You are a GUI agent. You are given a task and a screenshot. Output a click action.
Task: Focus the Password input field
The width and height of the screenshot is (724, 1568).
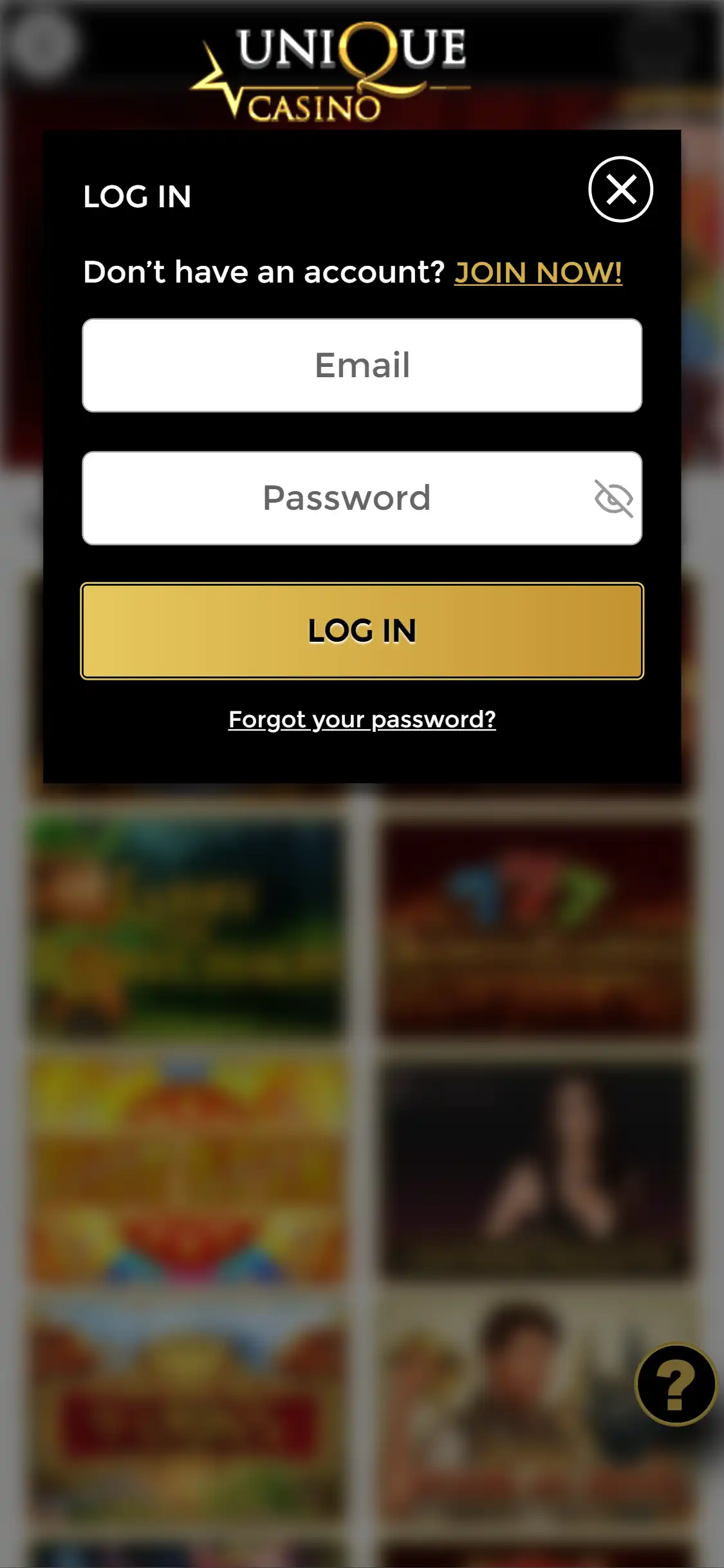pos(335,498)
